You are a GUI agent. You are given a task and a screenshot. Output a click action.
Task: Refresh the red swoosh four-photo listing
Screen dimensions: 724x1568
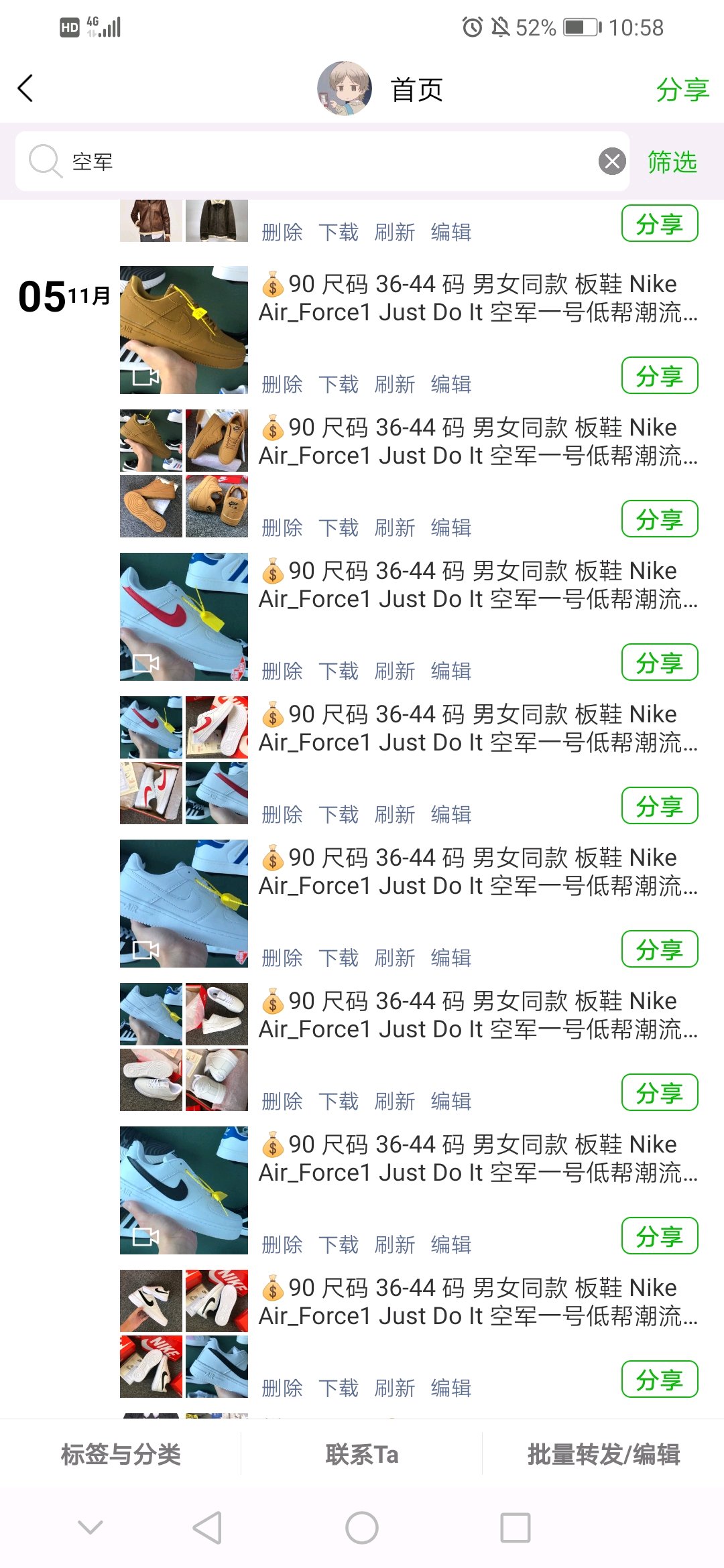tap(394, 815)
